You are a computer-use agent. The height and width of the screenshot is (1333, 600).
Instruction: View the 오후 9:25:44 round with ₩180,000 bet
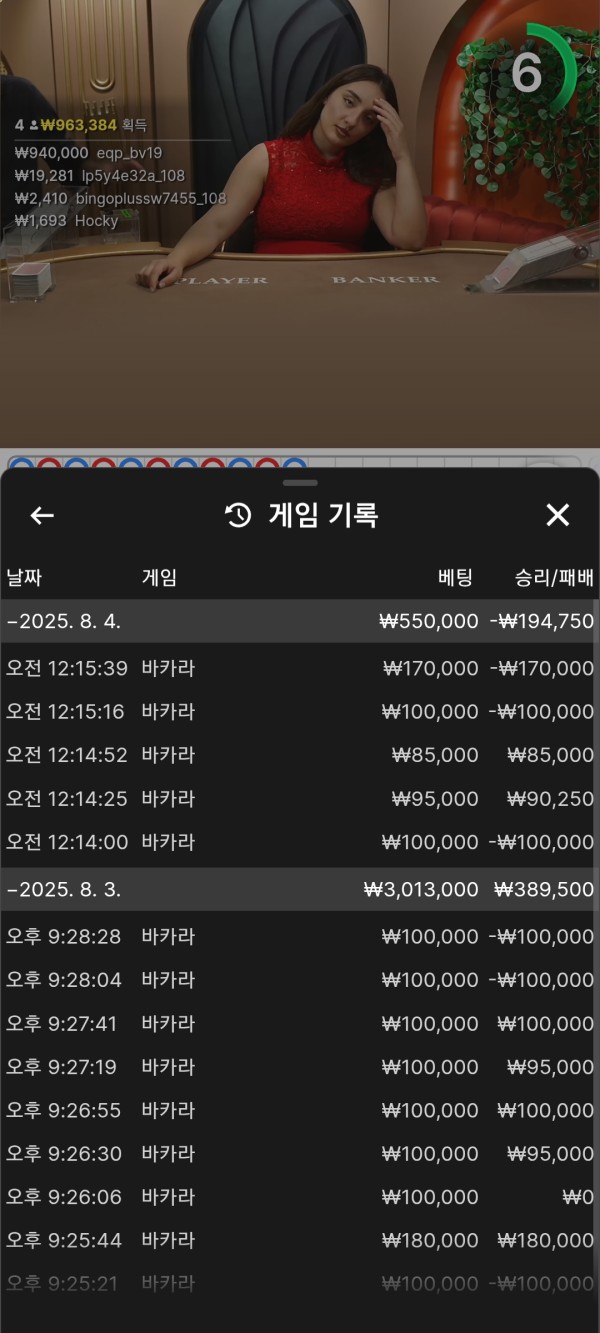(x=300, y=1240)
